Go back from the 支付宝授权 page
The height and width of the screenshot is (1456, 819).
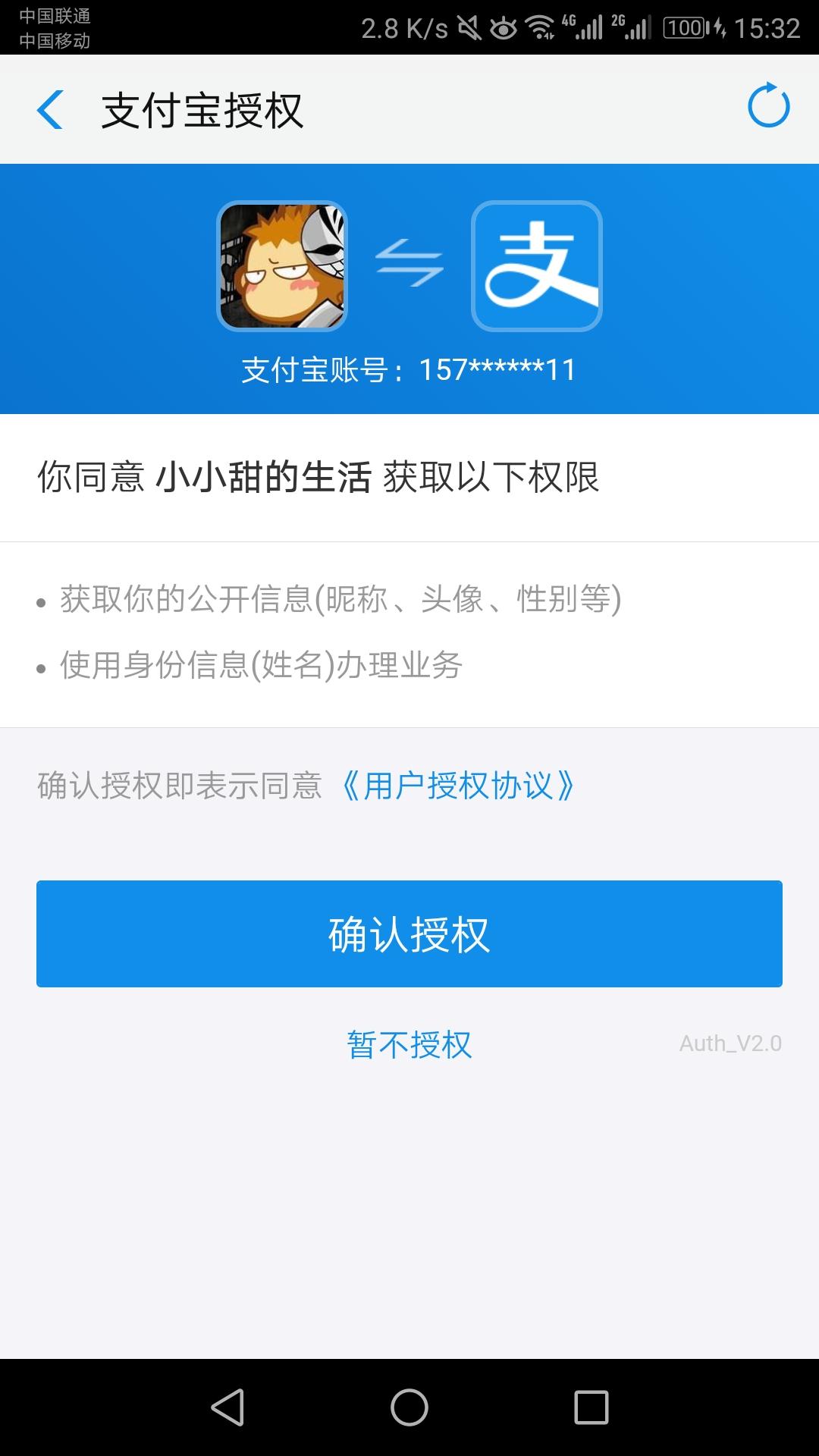50,110
